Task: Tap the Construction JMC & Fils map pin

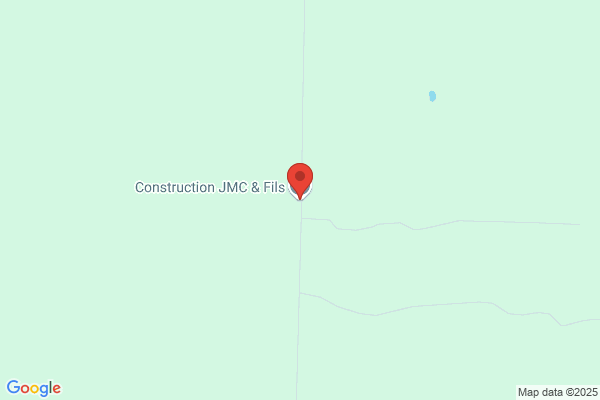Action: click(x=300, y=181)
